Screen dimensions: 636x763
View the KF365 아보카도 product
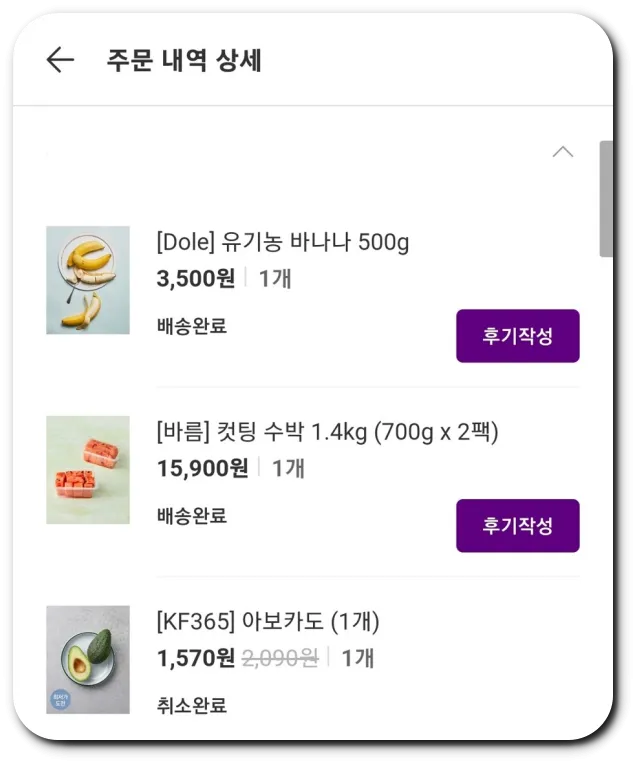(268, 622)
